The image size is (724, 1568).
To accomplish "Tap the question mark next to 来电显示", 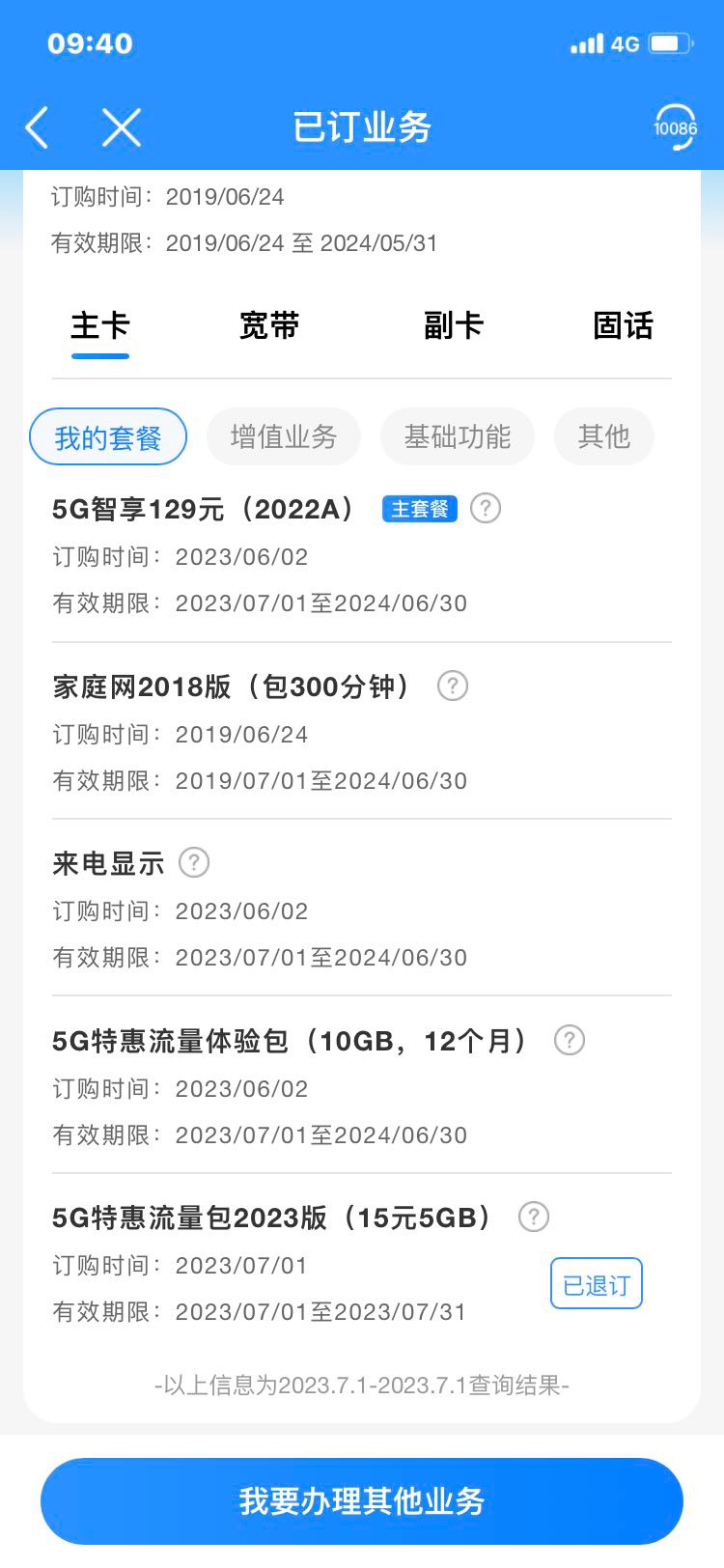I will tap(194, 862).
